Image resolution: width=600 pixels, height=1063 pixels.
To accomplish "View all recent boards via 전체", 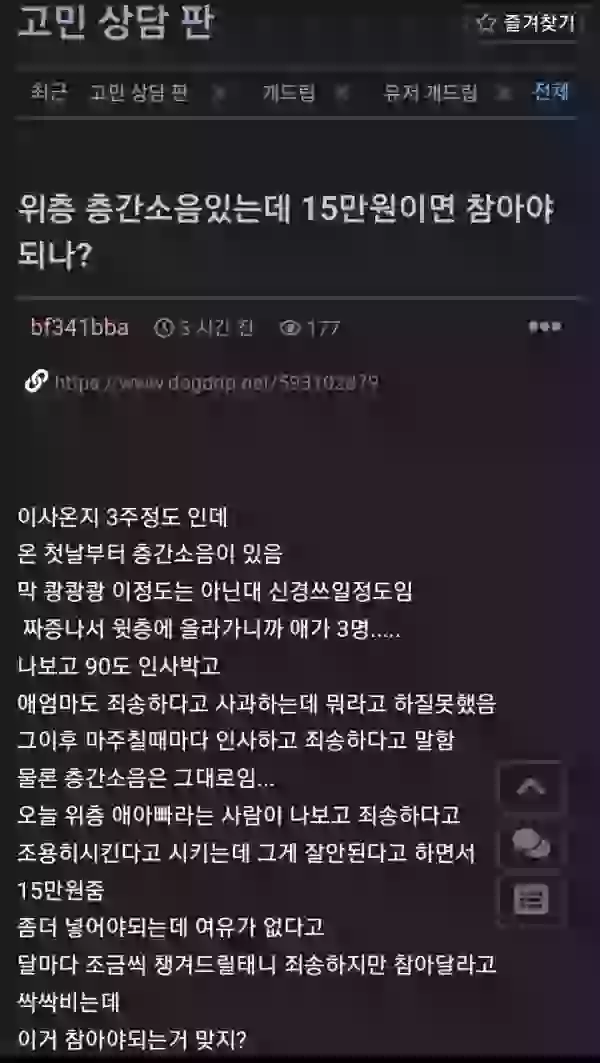I will pos(551,92).
